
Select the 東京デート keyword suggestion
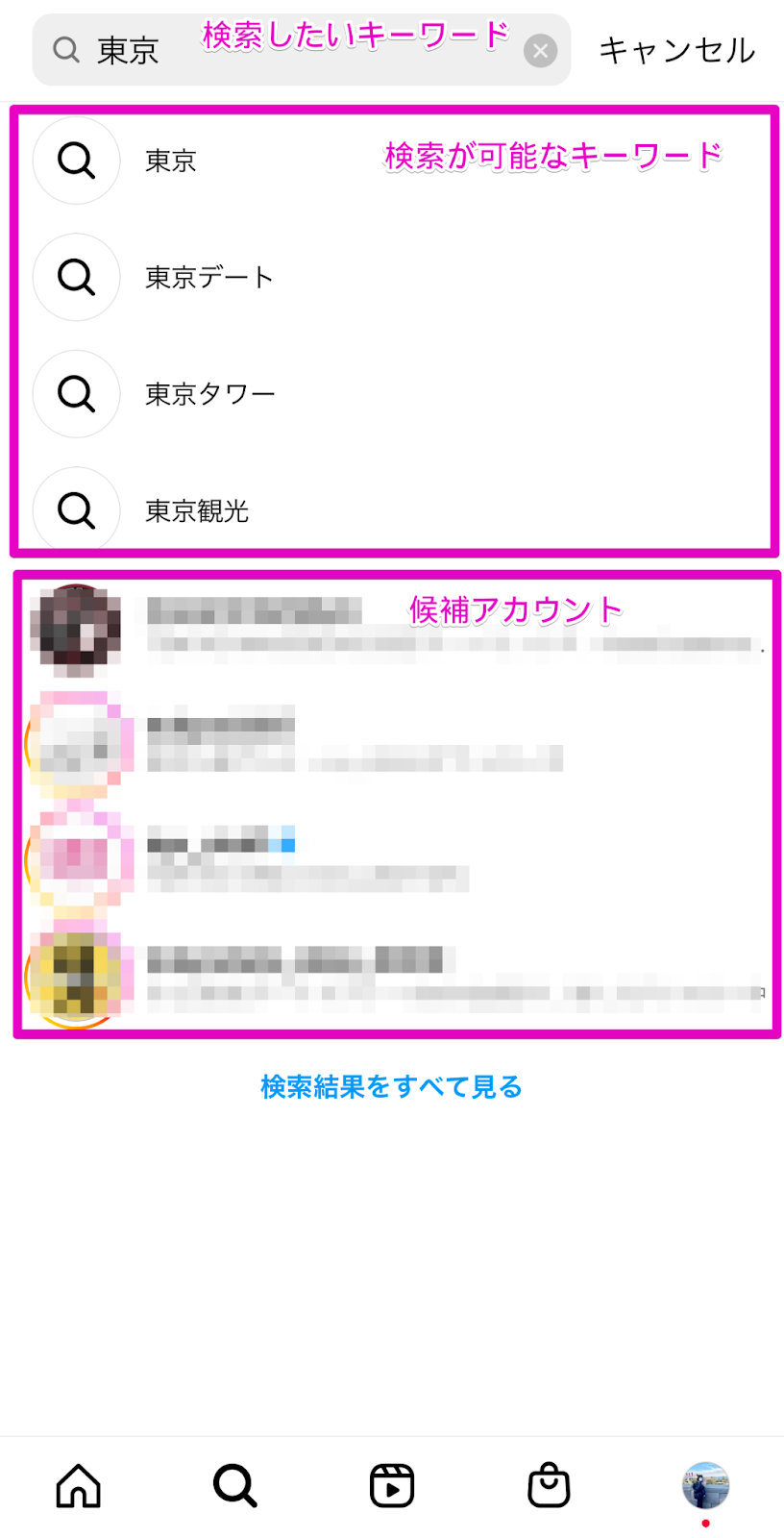pos(209,278)
